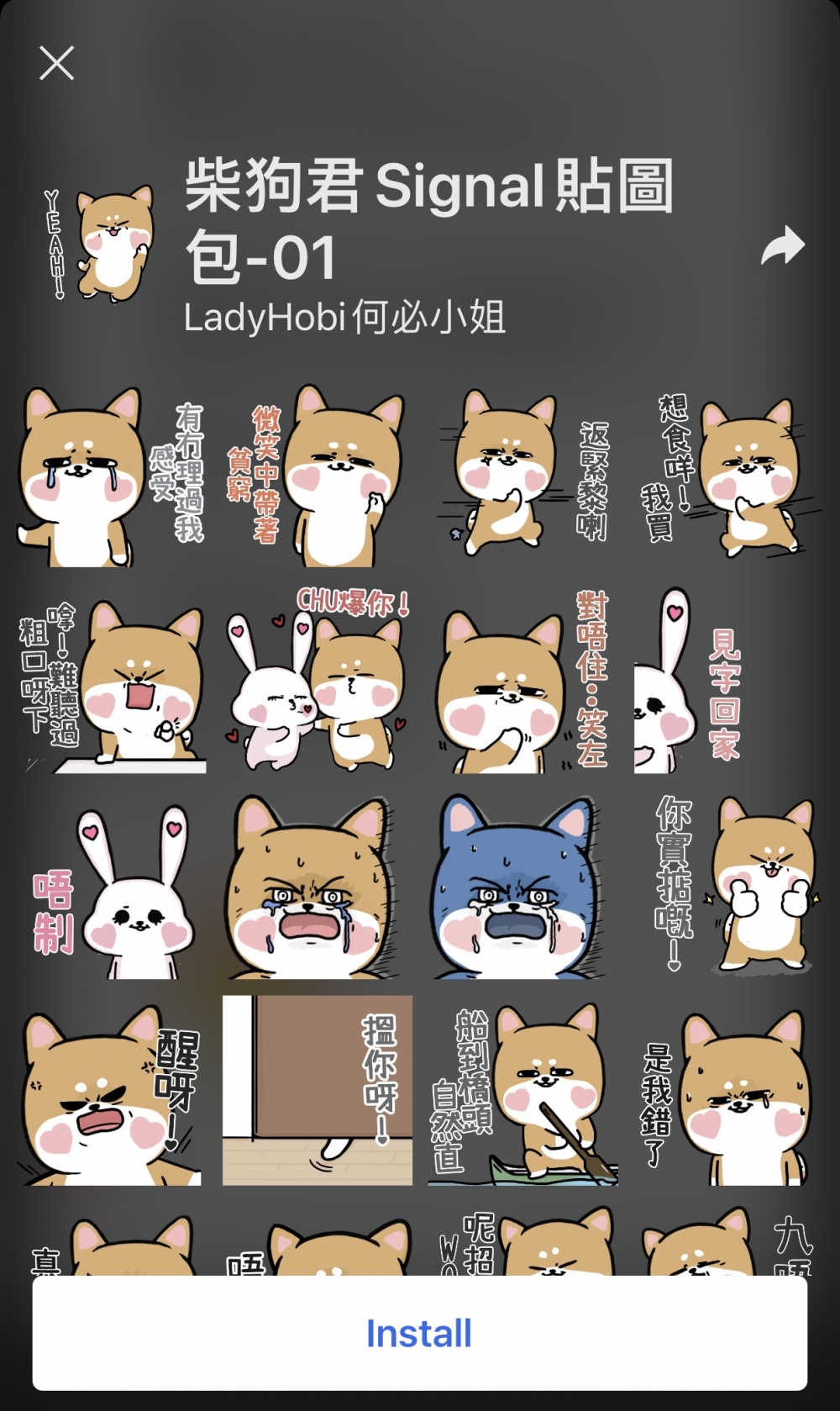This screenshot has height=1411, width=840.
Task: Install the sticker pack
Action: tap(419, 1333)
